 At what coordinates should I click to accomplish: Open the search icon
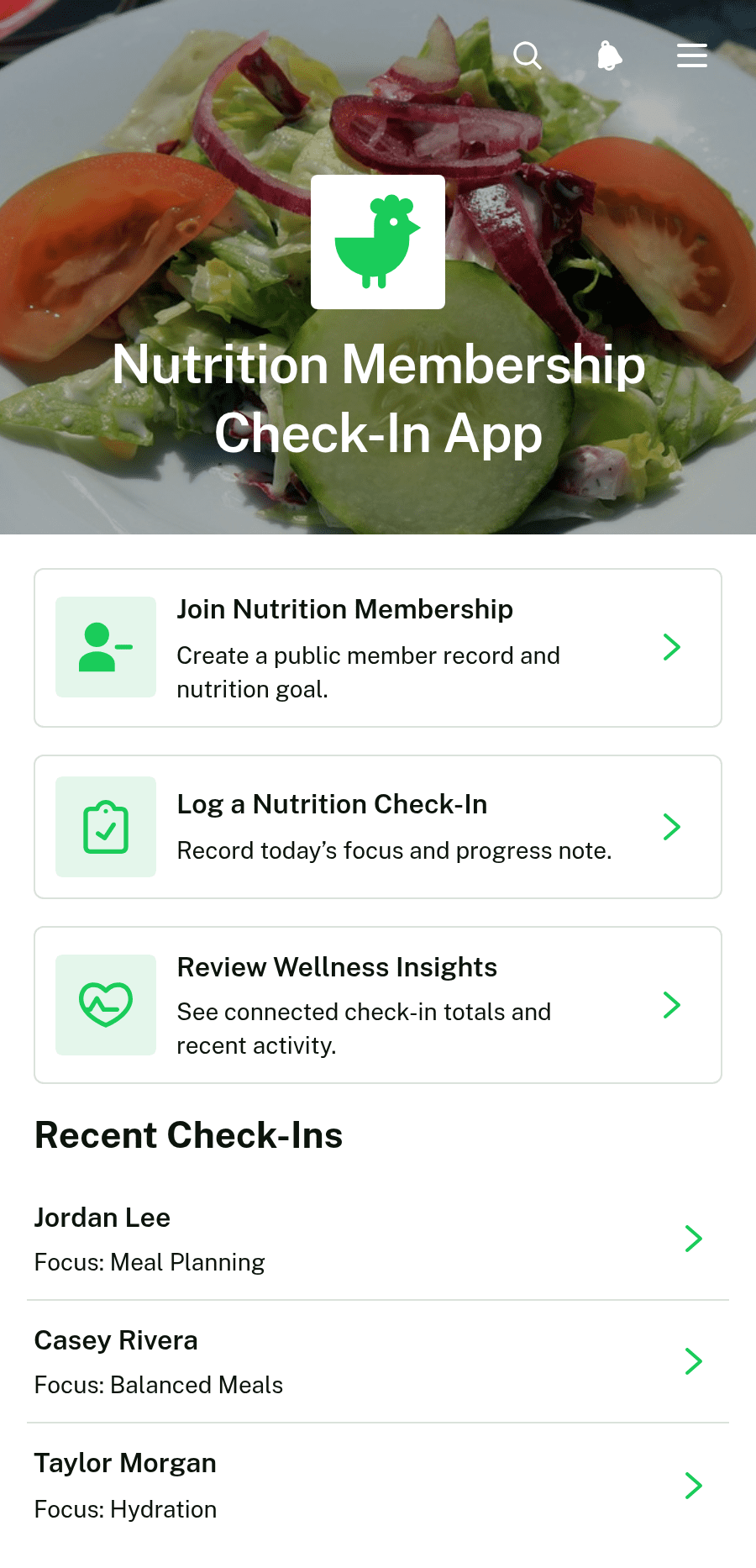click(528, 55)
